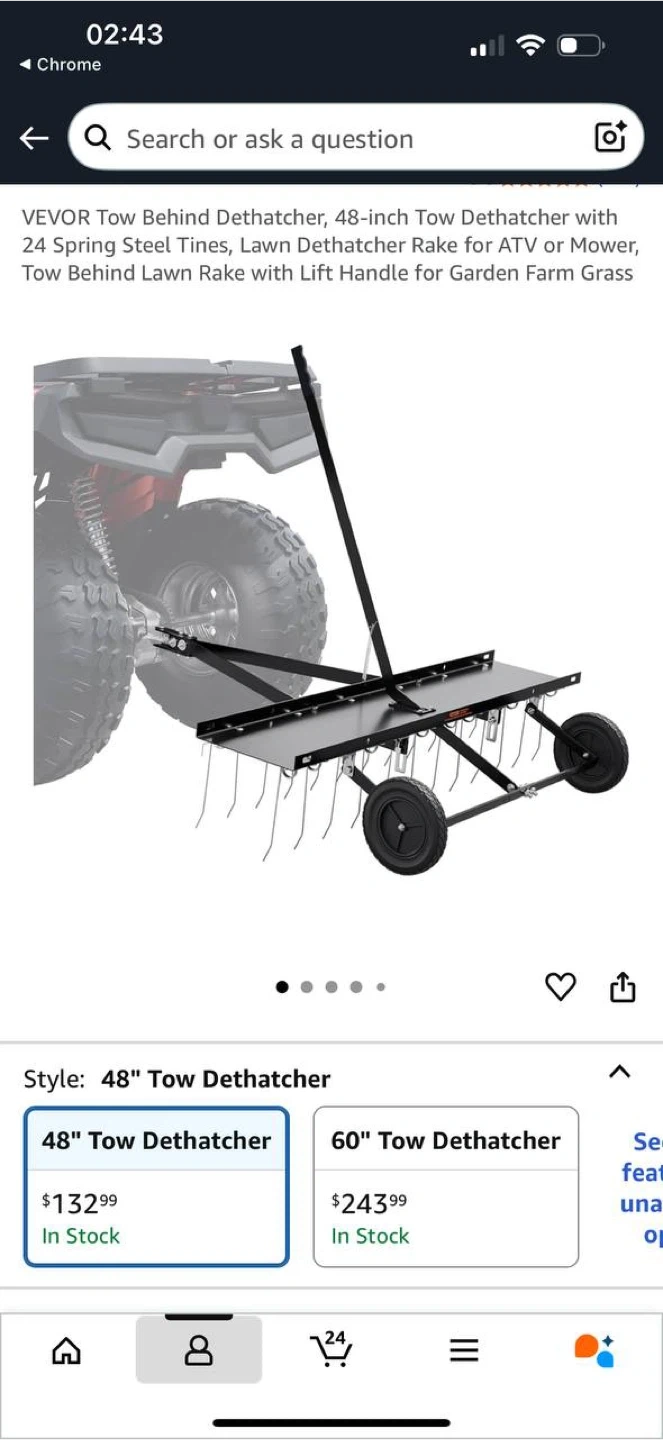The height and width of the screenshot is (1440, 663).
Task: Return to Chrome via the status bar link
Action: tap(60, 64)
